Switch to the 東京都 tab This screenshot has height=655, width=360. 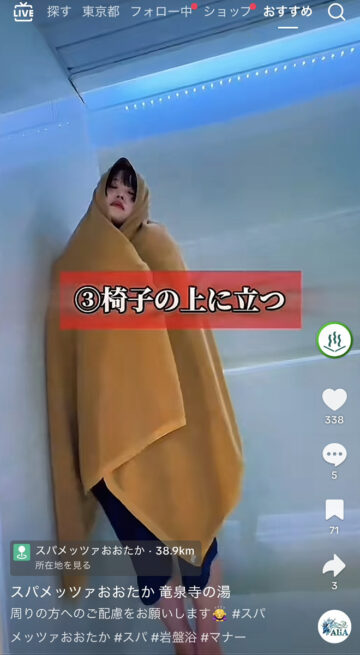coord(101,12)
